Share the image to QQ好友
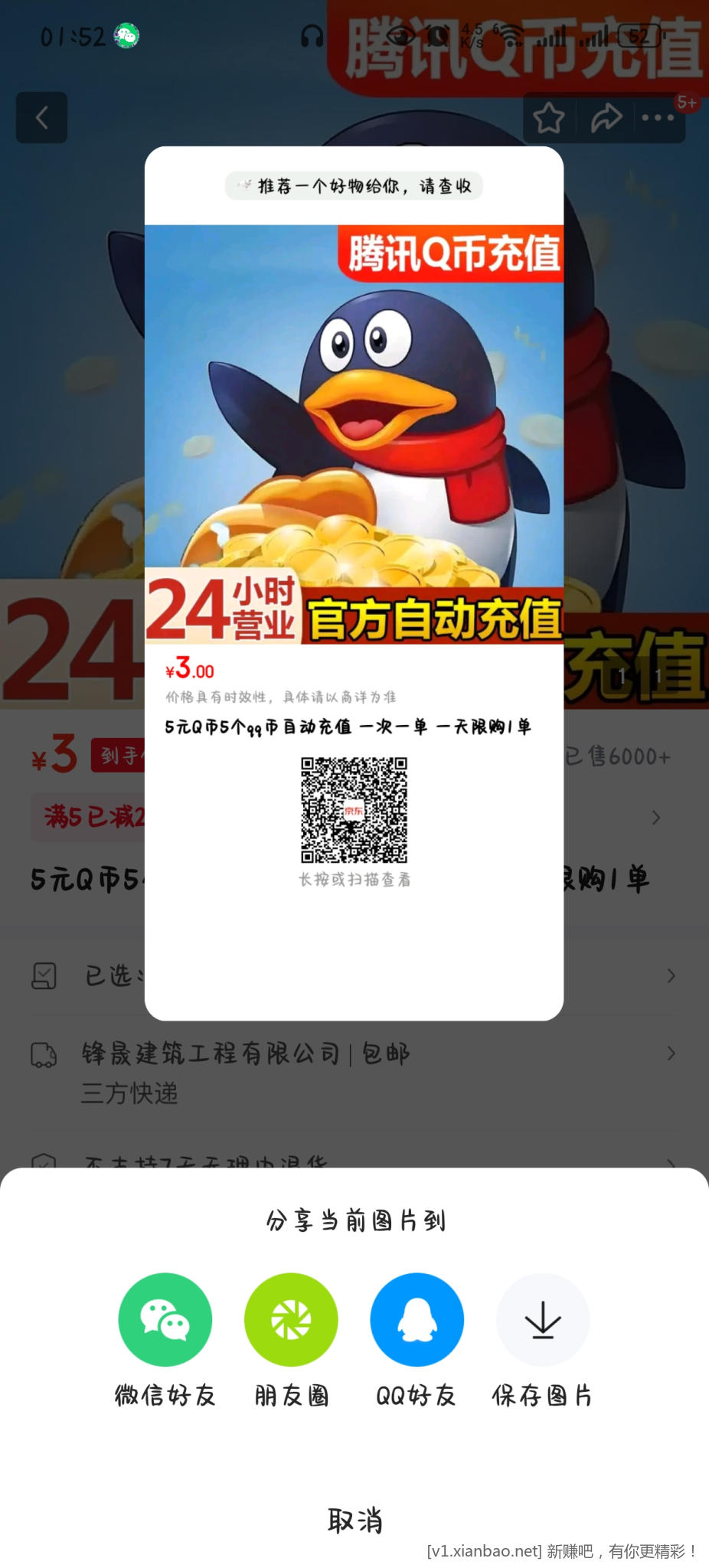This screenshot has height=1568, width=709. coord(416,1319)
